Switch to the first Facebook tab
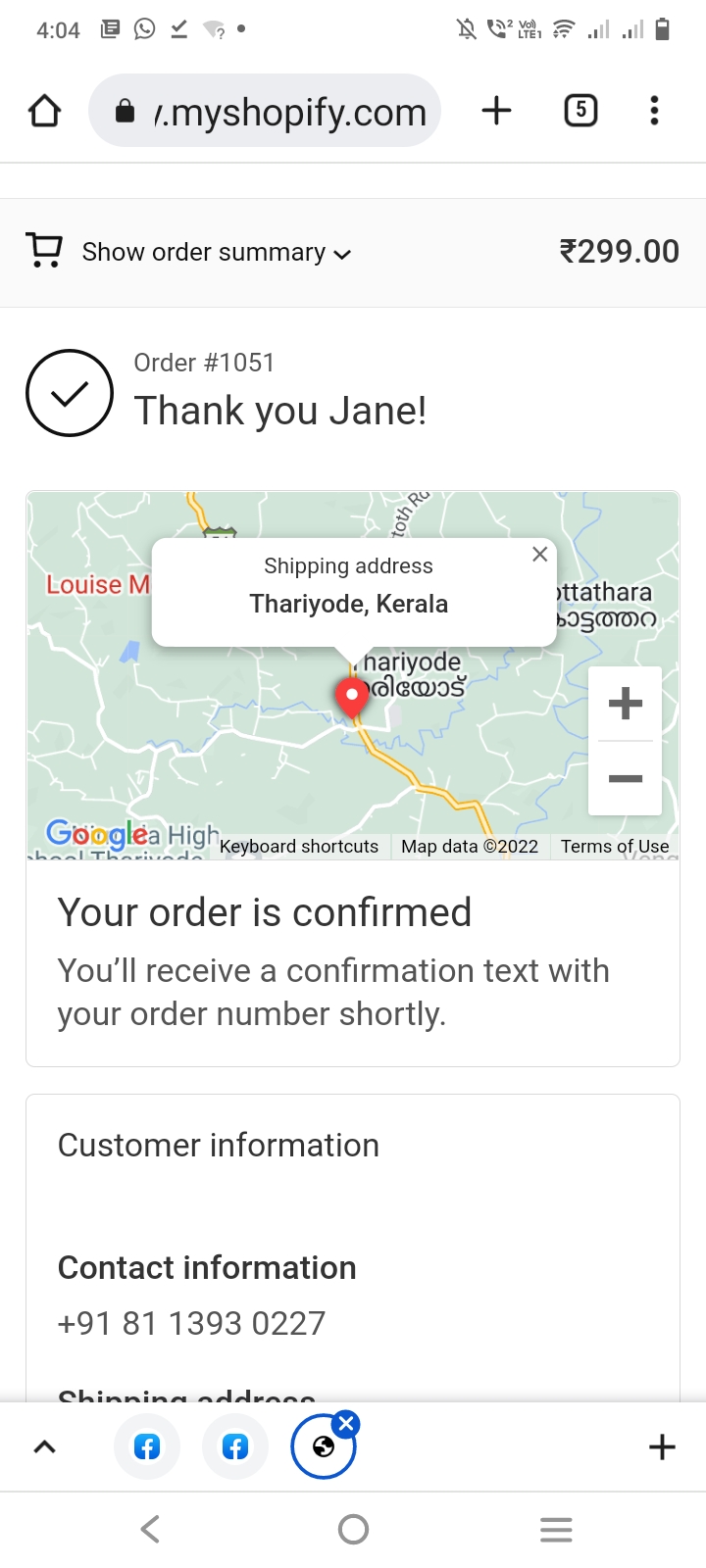Viewport: 706px width, 1568px height. (147, 1447)
